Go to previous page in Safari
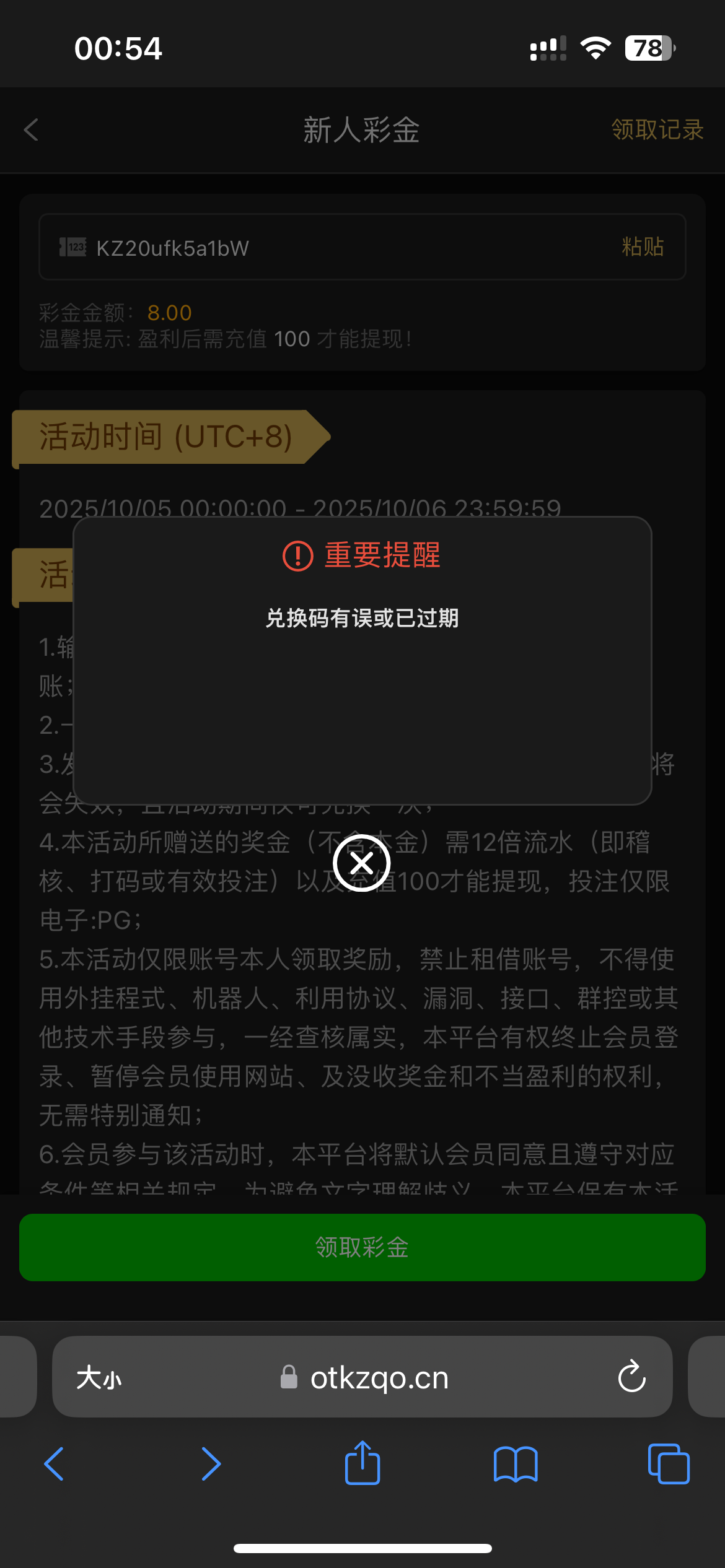 pos(55,1464)
